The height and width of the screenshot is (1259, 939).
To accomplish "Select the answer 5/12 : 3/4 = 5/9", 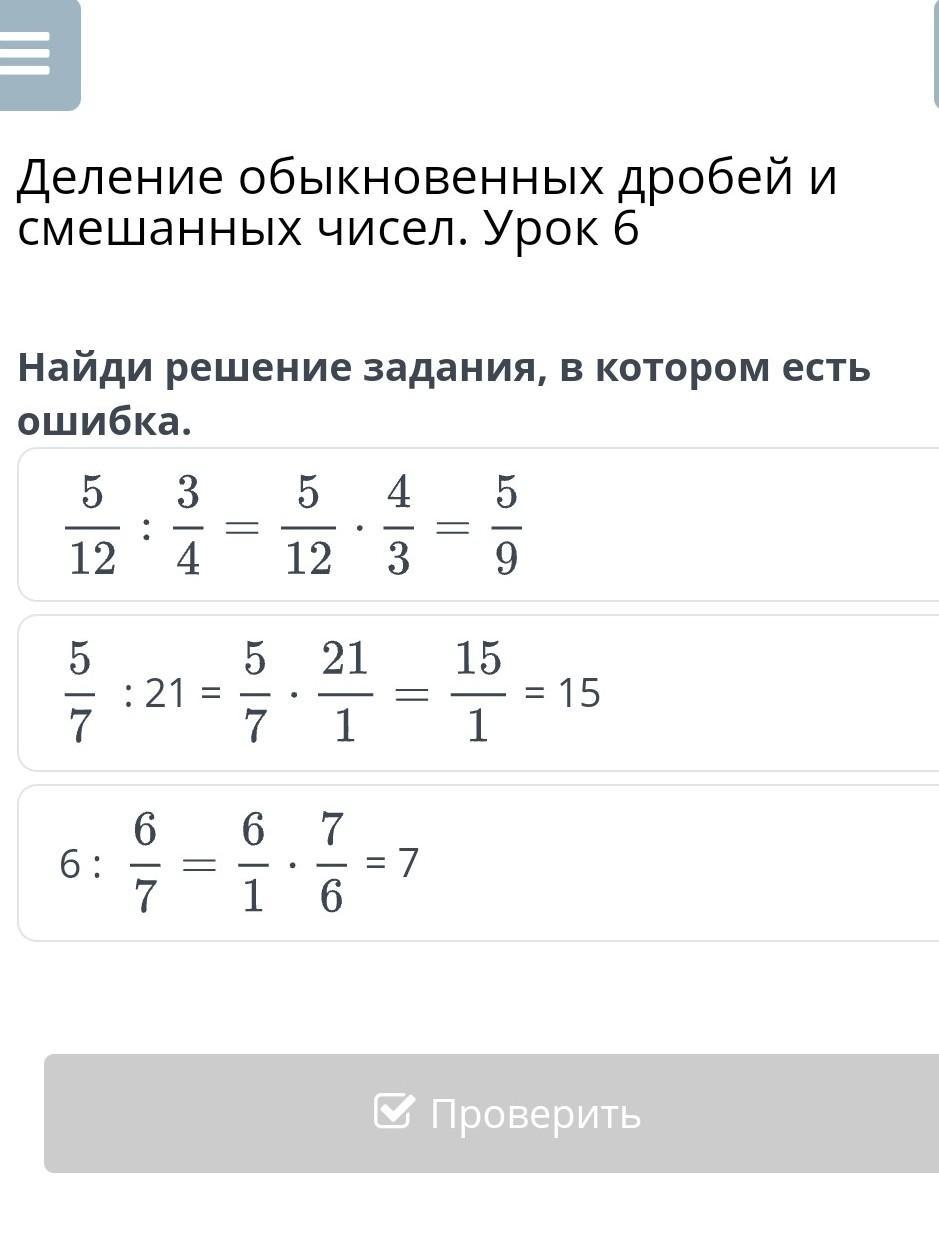I will (478, 525).
